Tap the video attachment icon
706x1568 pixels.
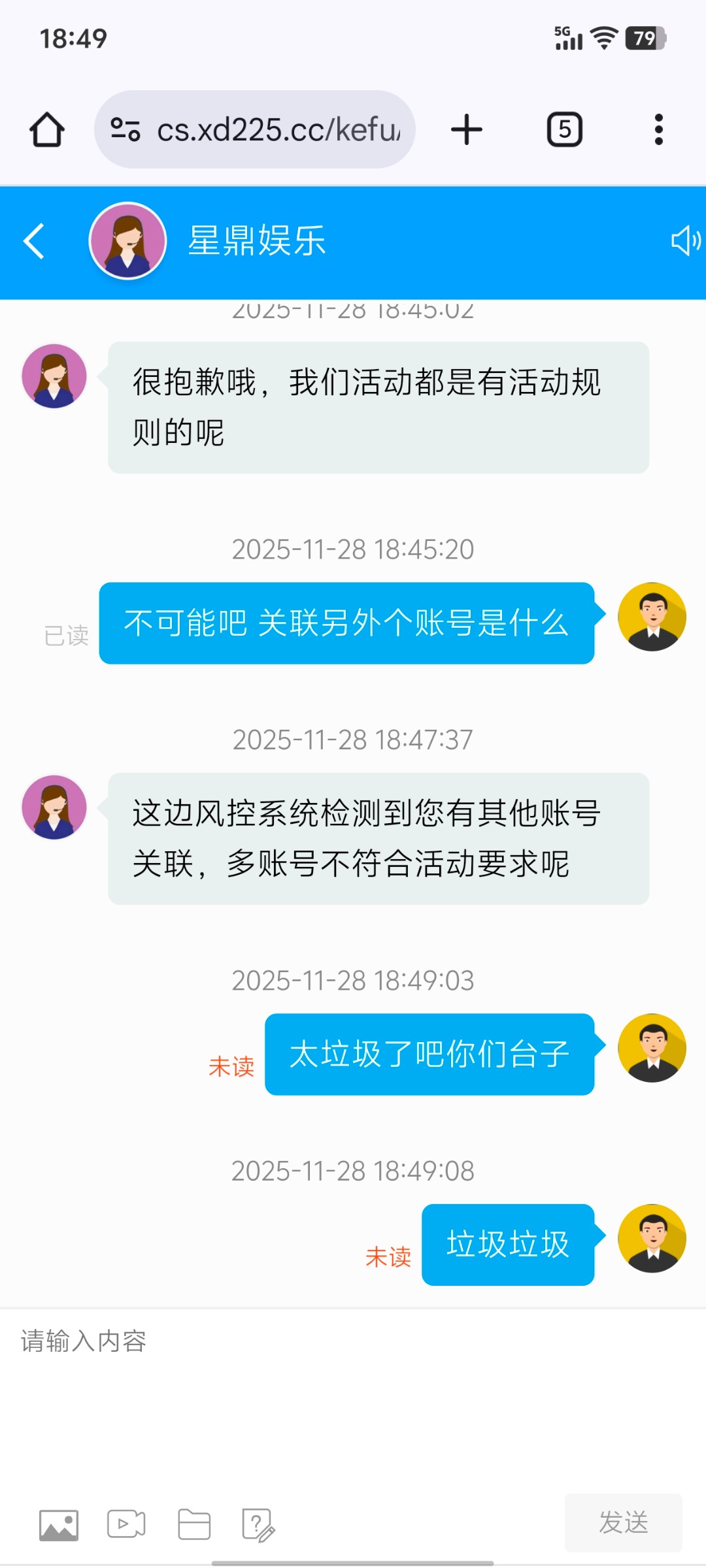pos(126,1524)
